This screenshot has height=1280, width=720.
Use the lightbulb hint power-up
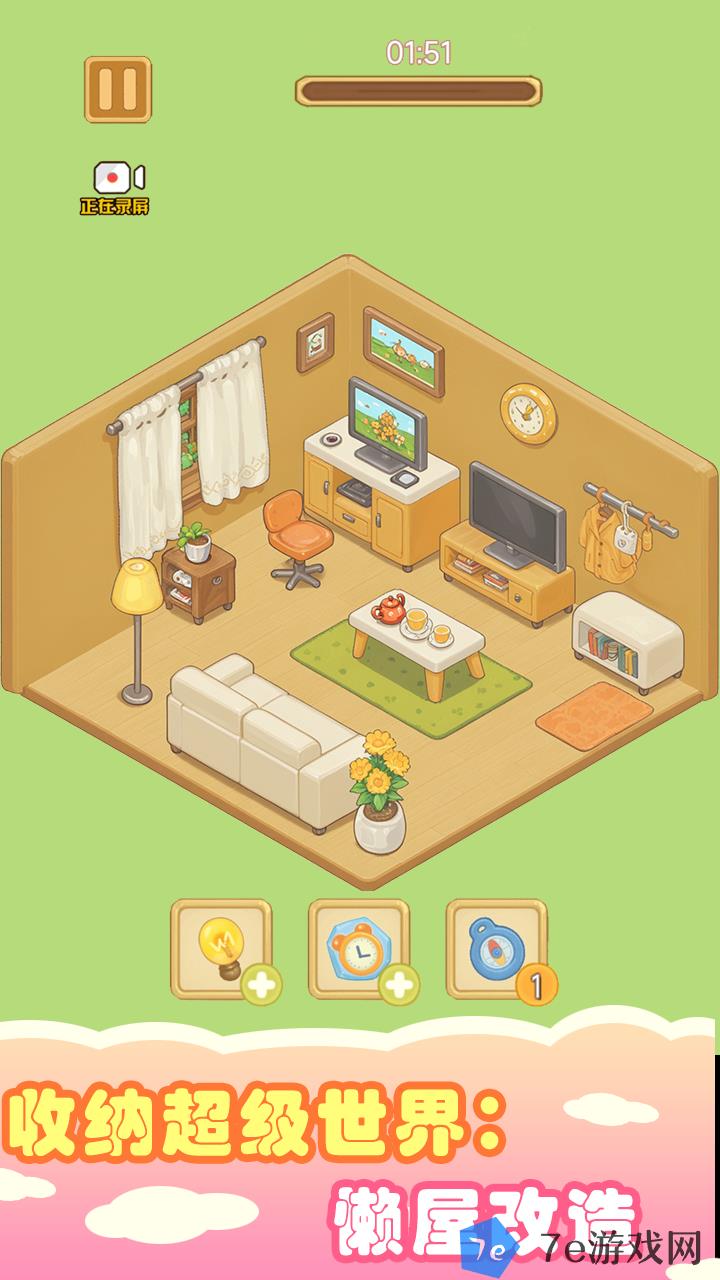(221, 947)
